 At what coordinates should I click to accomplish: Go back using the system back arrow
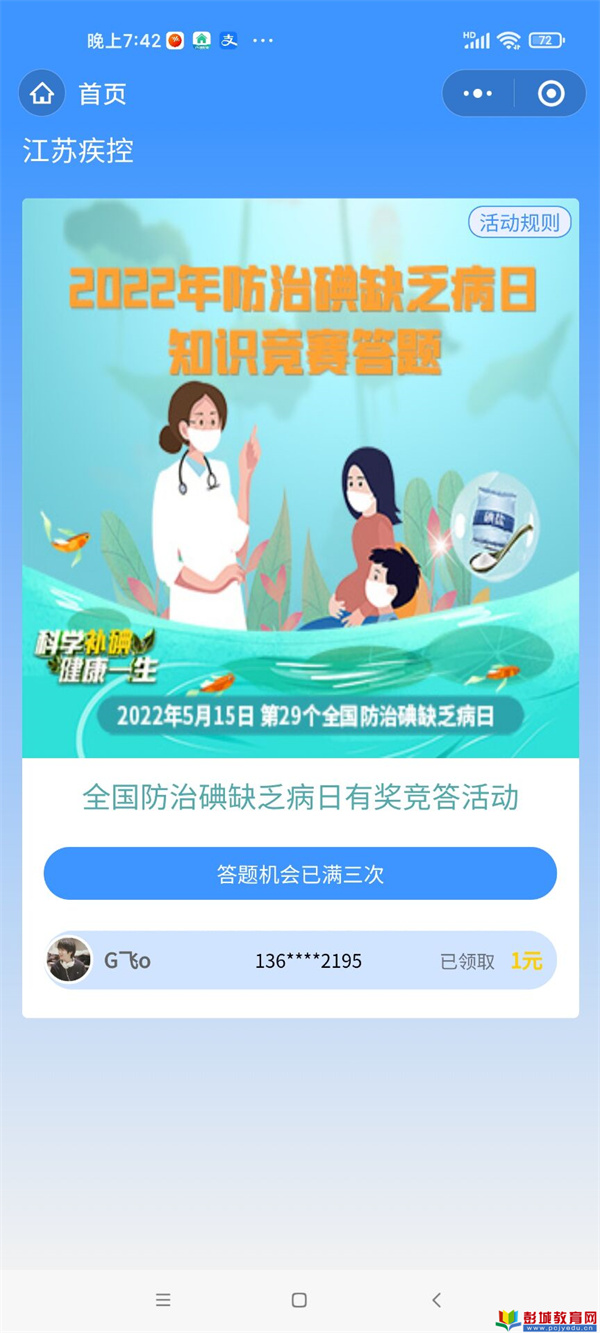pyautogui.click(x=436, y=1300)
